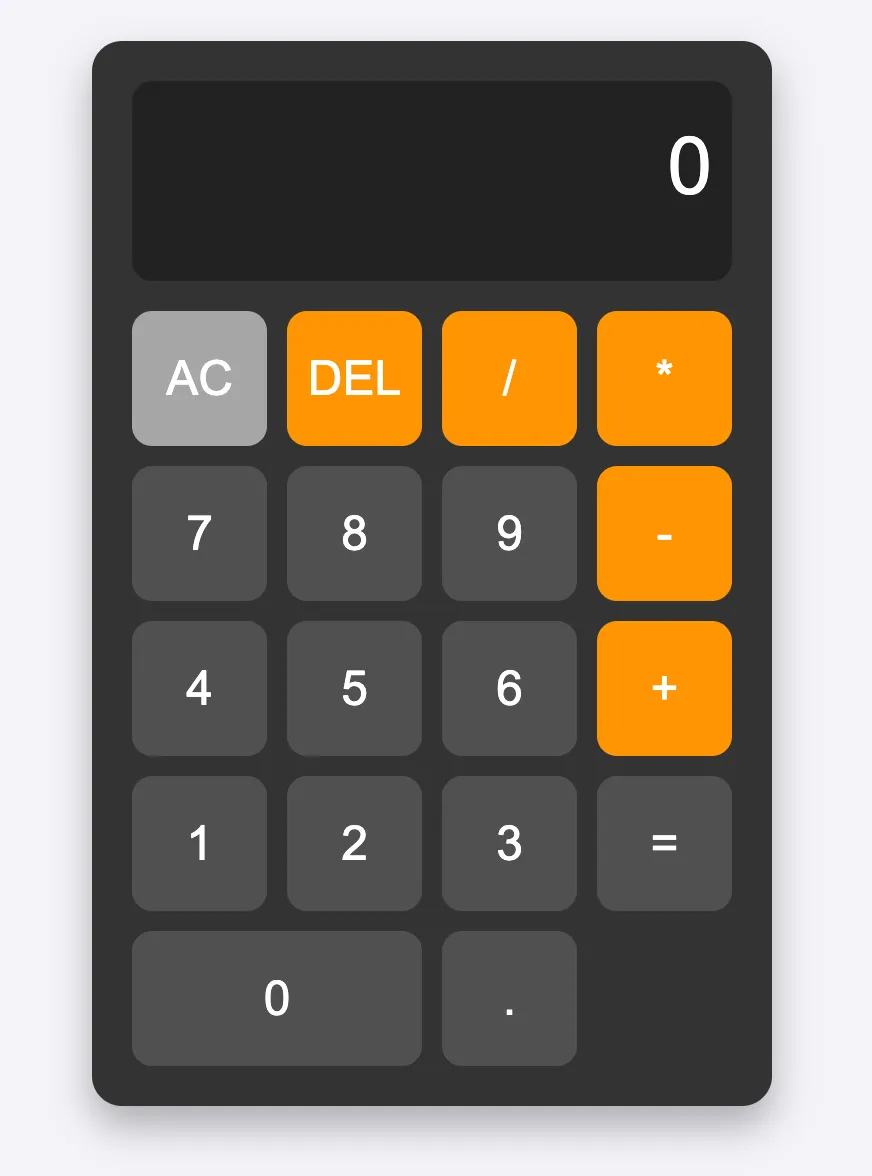872x1176 pixels.
Task: Enter digit 7
Action: point(199,533)
